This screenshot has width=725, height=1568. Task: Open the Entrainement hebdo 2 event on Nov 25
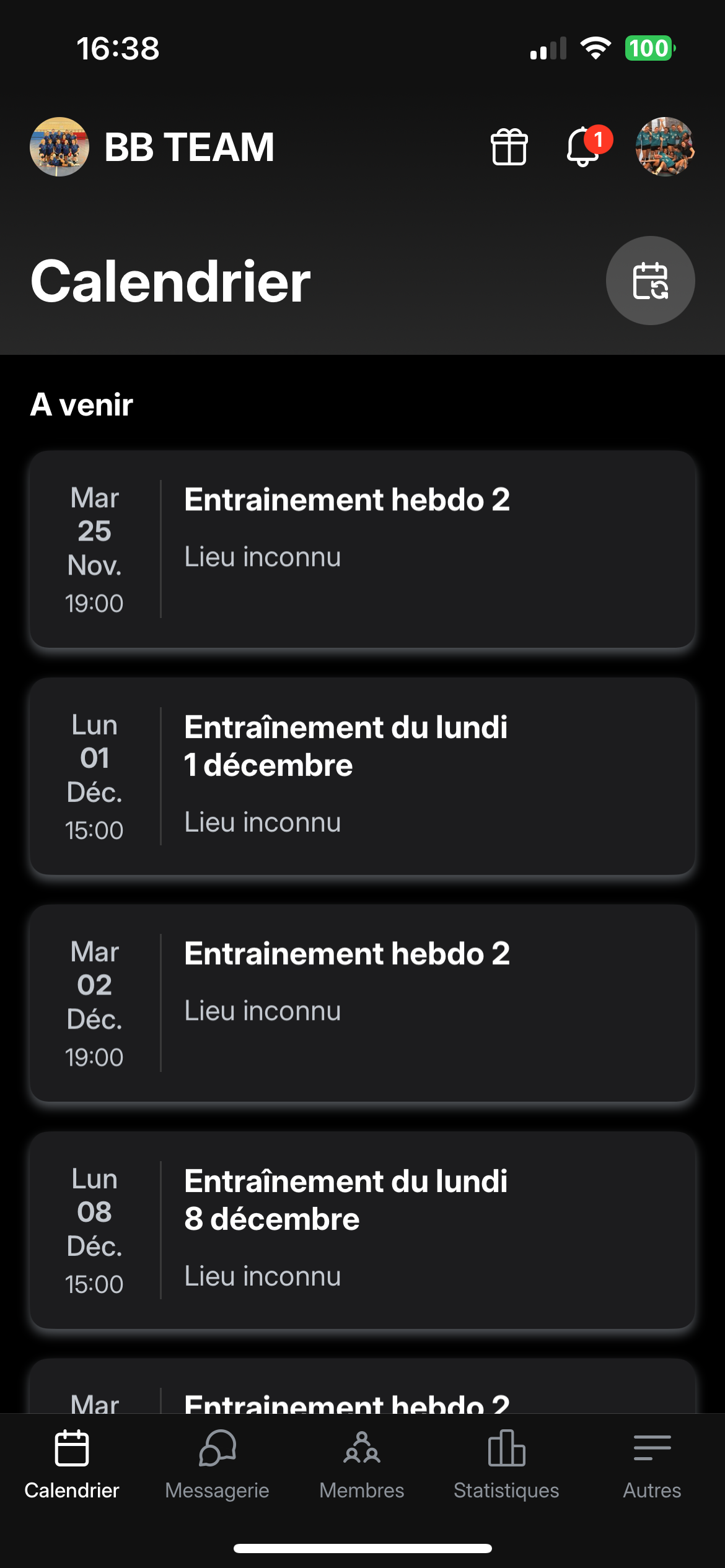point(362,550)
